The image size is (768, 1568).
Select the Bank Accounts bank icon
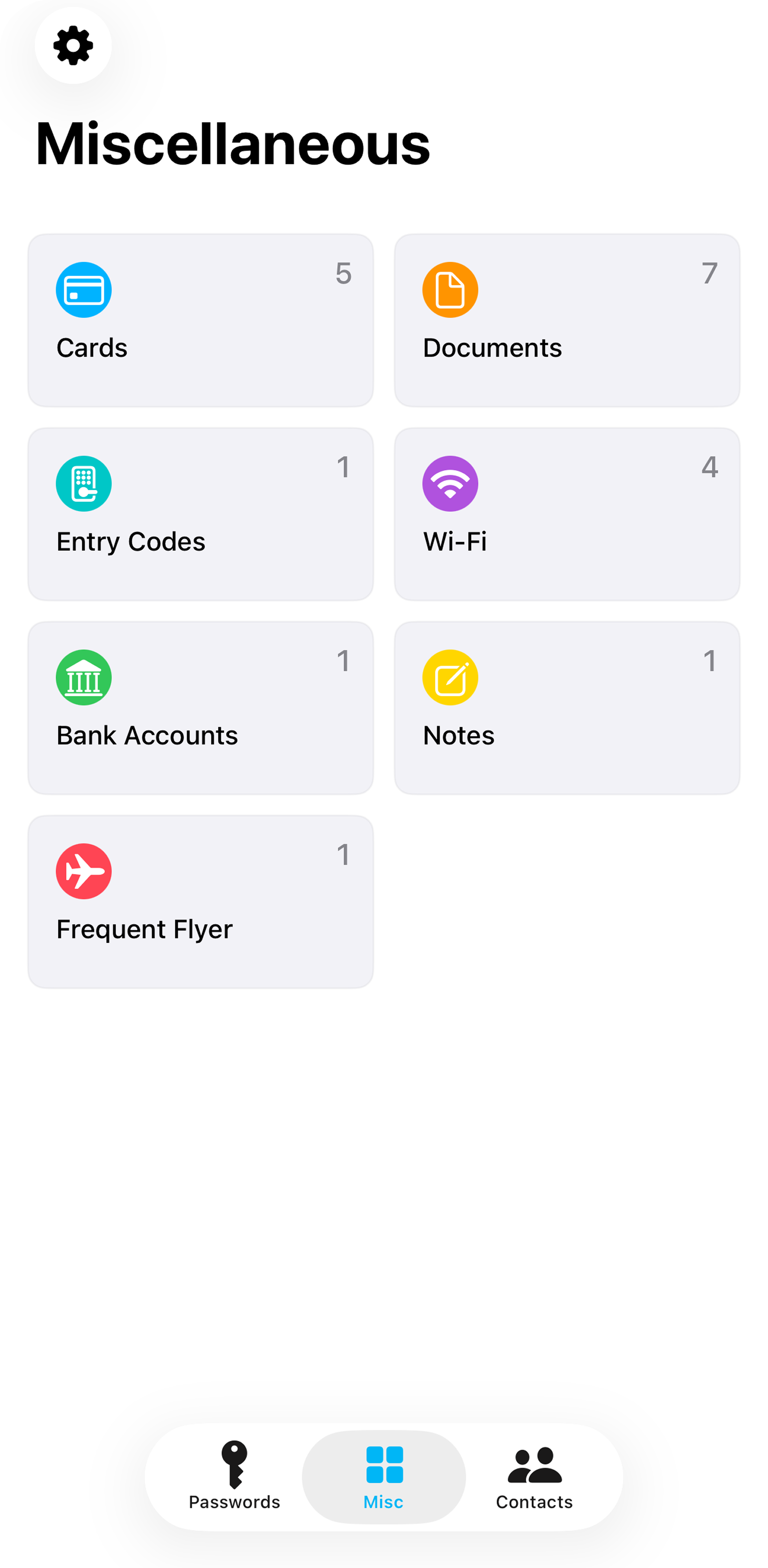point(83,677)
